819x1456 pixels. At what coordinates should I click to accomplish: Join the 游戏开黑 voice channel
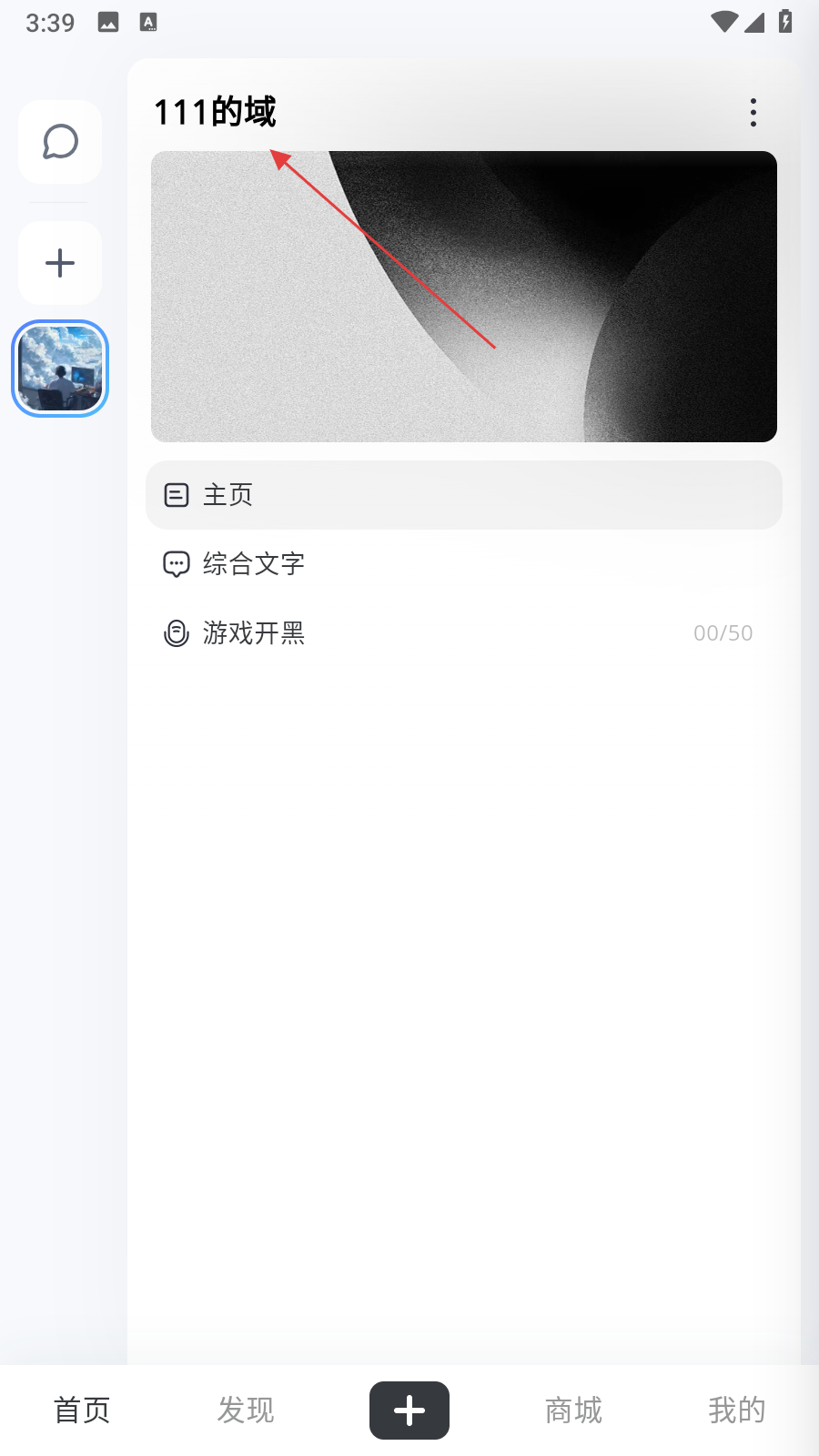click(463, 632)
